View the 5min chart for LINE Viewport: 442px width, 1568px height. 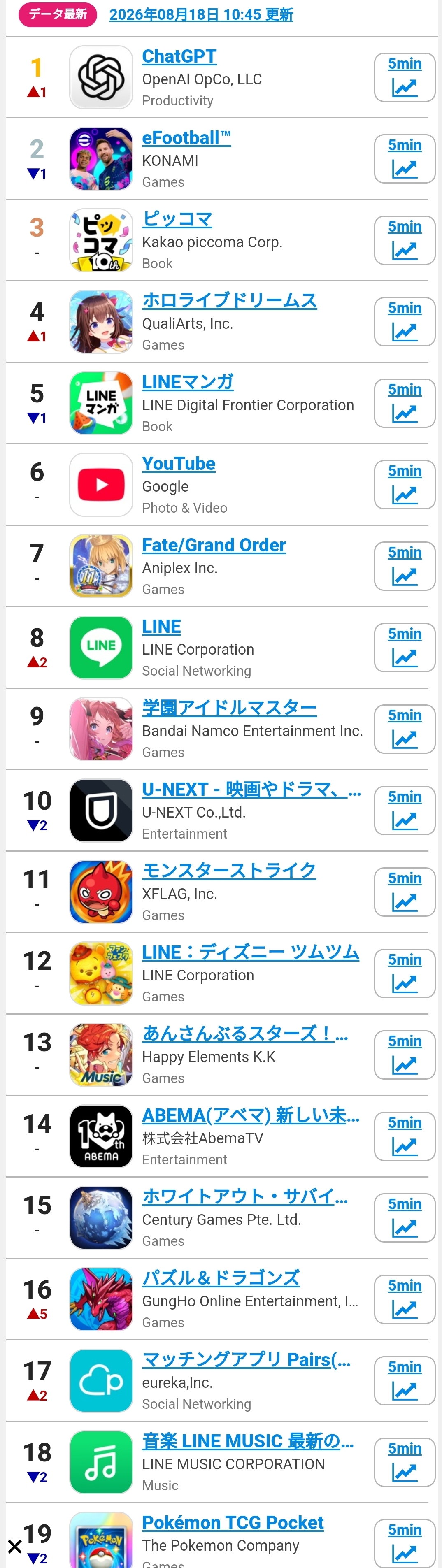click(404, 648)
